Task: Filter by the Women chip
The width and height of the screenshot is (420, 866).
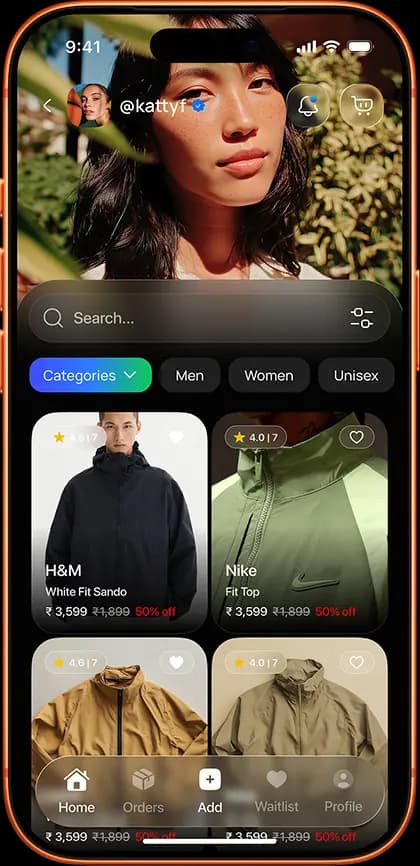Action: point(269,376)
